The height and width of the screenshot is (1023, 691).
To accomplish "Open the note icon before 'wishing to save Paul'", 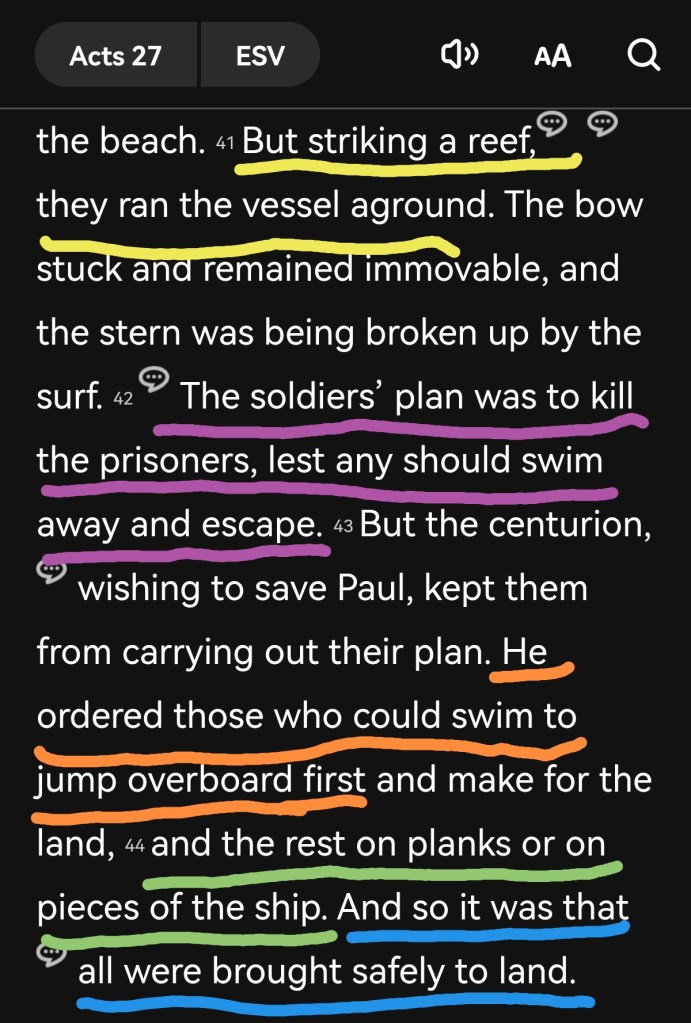I will (50, 570).
